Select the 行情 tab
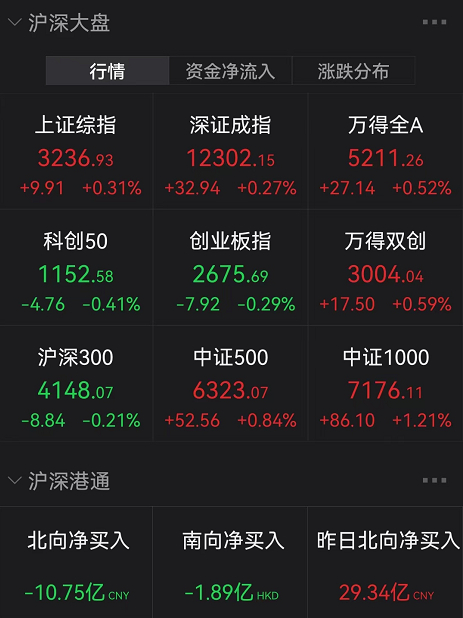Image resolution: width=463 pixels, height=618 pixels. (107, 71)
